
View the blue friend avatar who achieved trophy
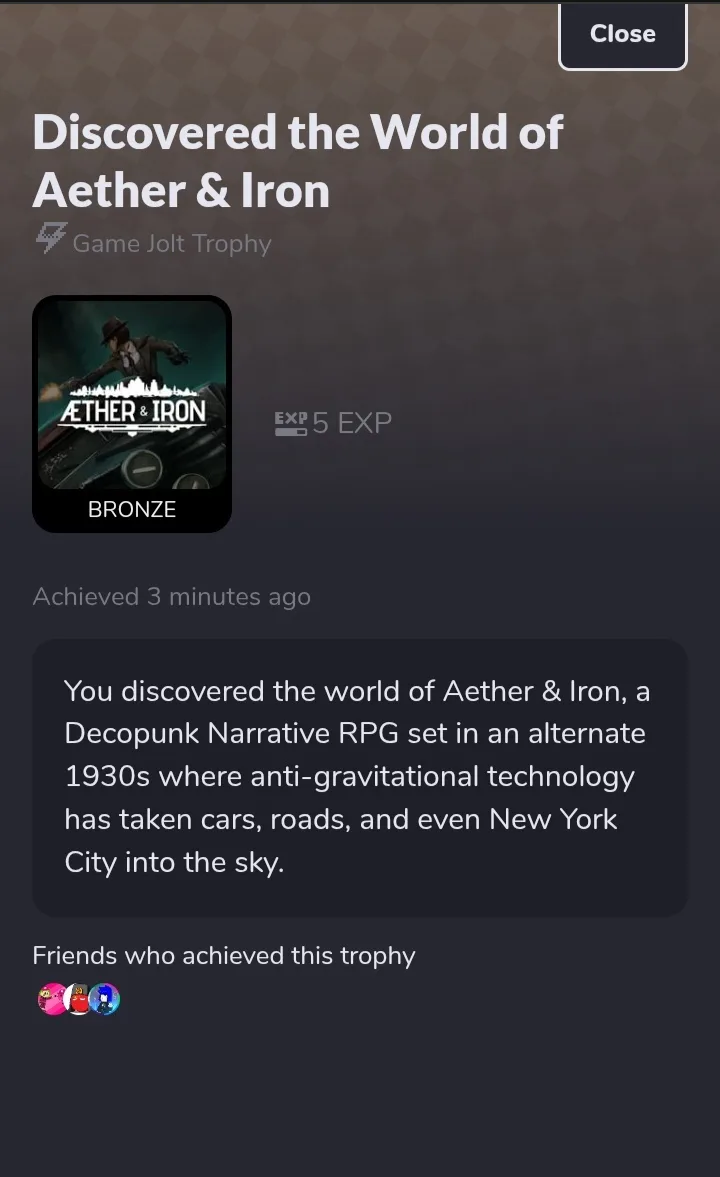[106, 999]
